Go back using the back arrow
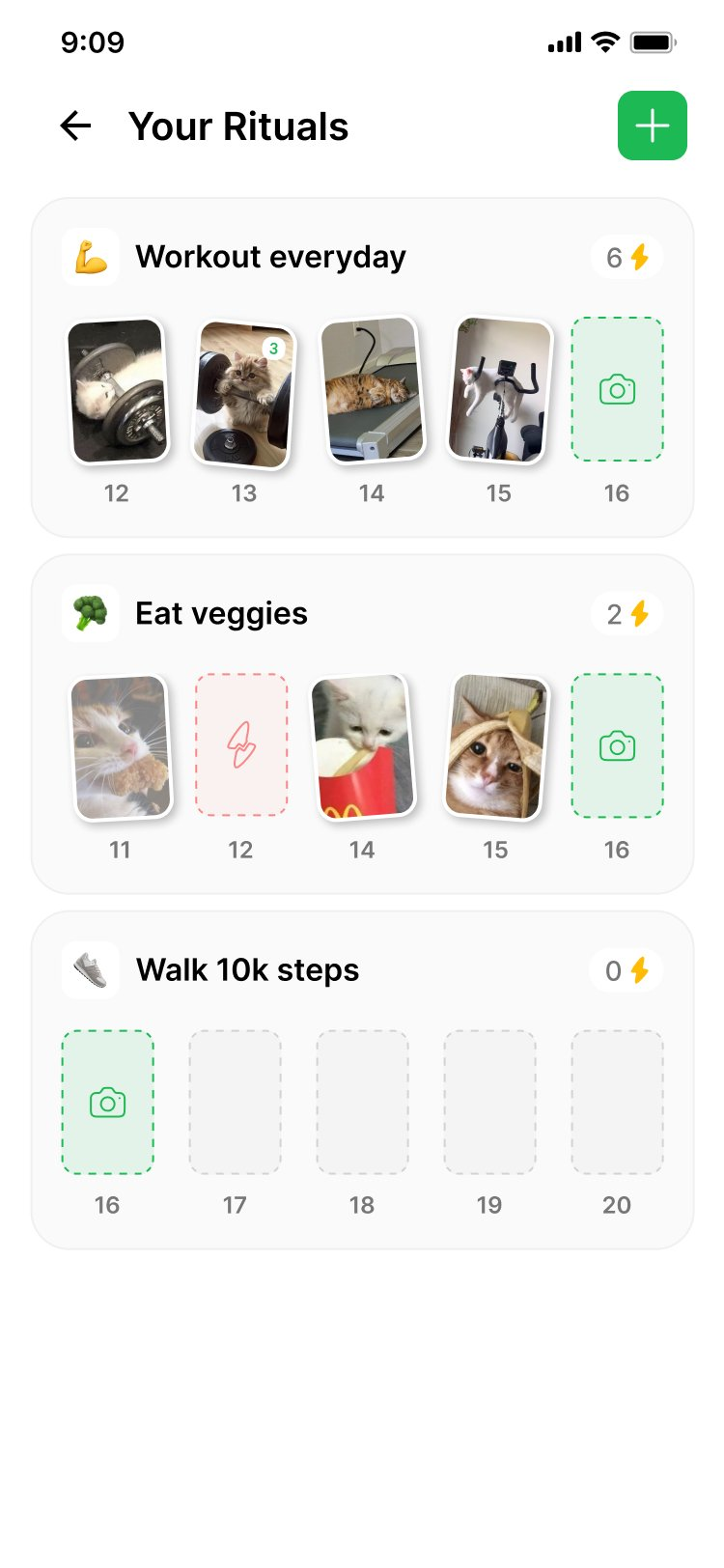Image resolution: width=724 pixels, height=1568 pixels. coord(75,126)
